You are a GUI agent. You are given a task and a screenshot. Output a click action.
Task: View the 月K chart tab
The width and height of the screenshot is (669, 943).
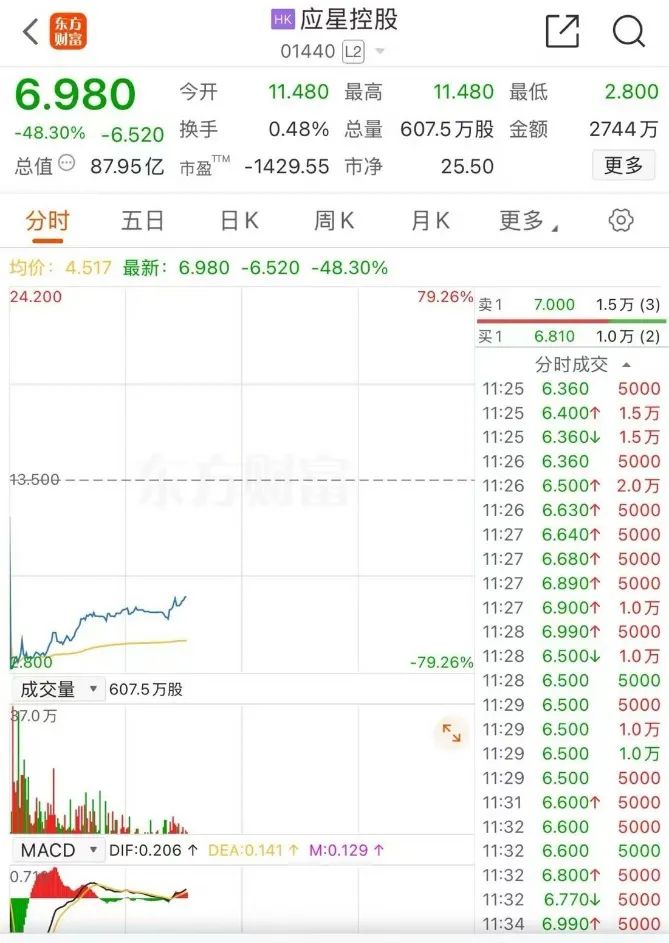point(430,221)
